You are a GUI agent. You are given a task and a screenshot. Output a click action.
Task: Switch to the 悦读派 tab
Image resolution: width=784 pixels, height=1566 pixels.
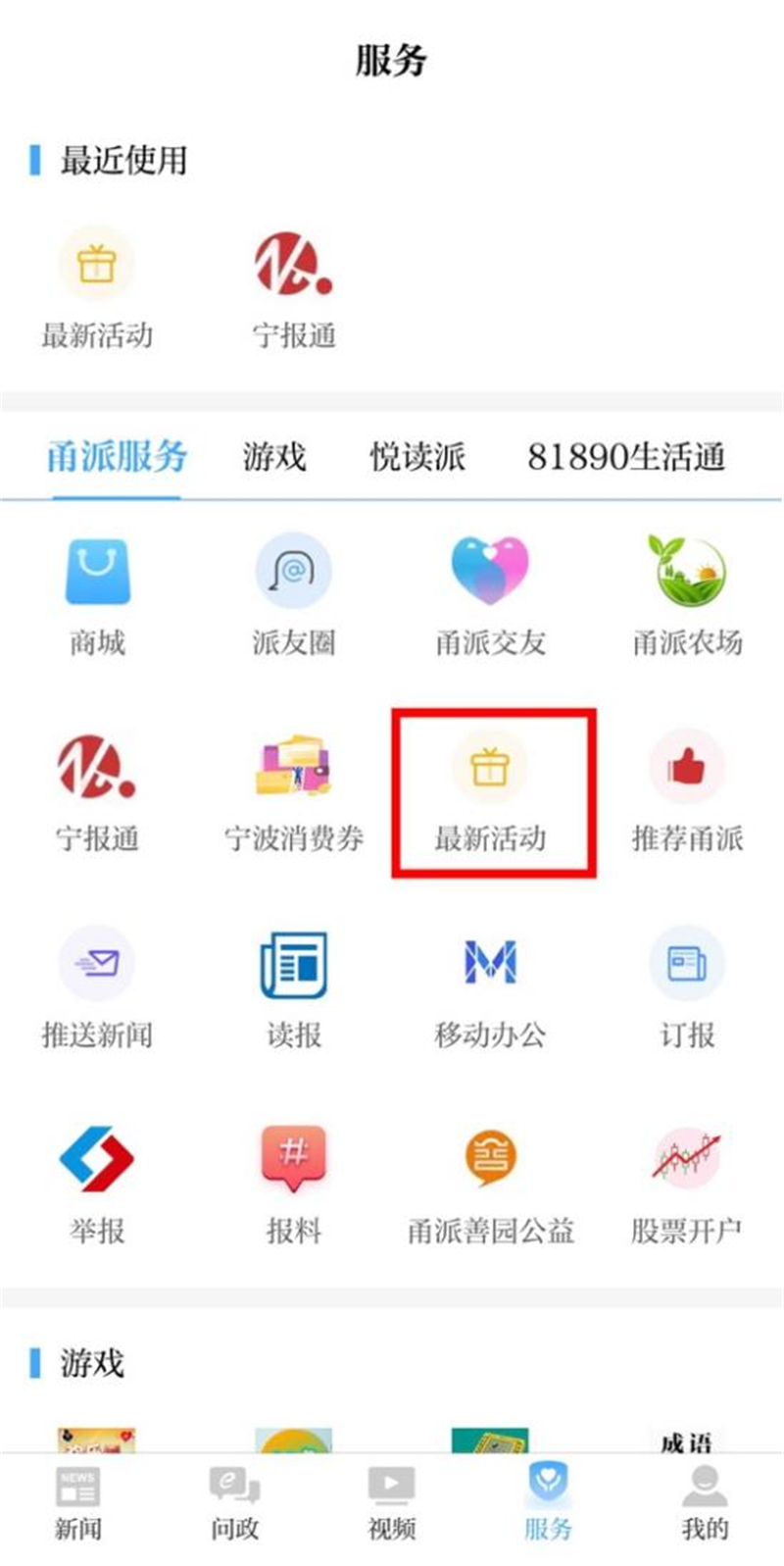coord(416,456)
